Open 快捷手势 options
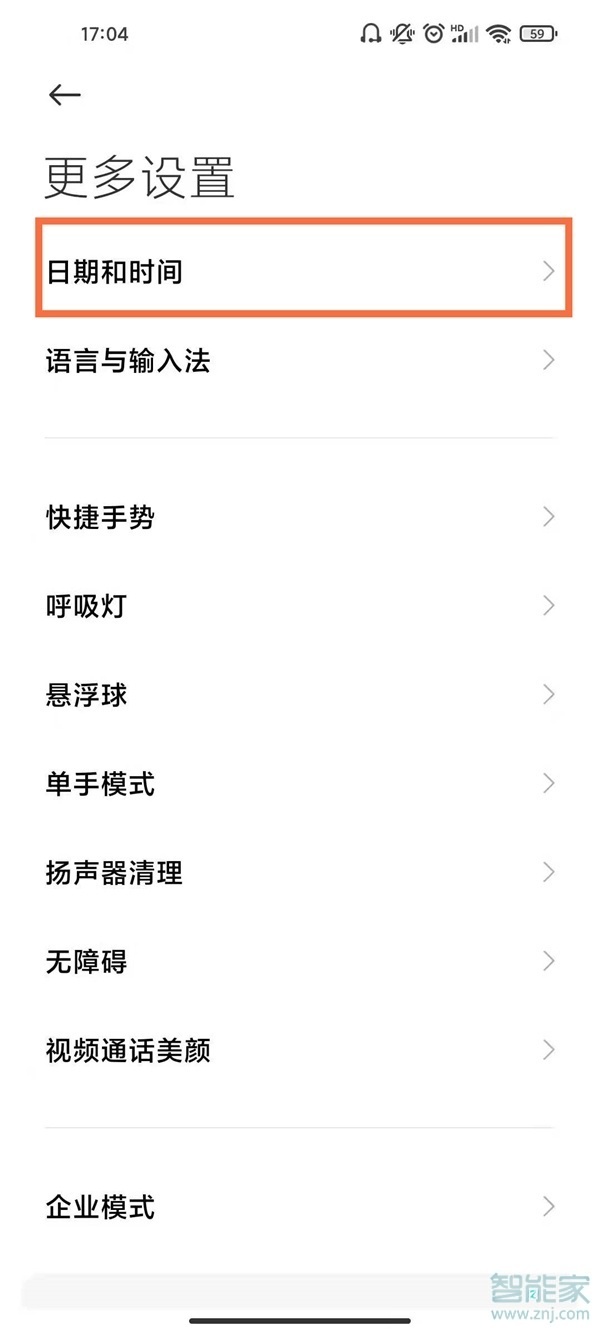This screenshot has width=600, height=1333. 300,517
